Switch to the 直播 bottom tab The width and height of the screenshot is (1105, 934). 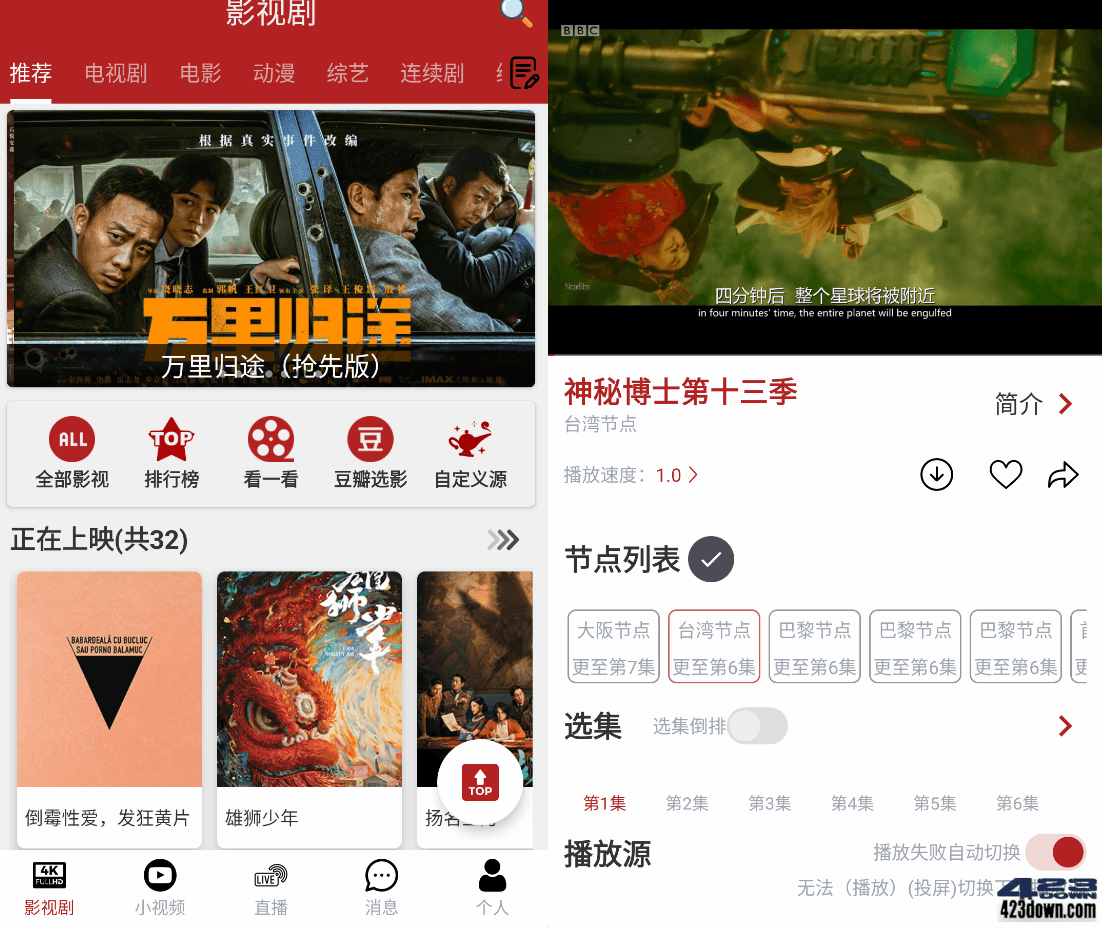[x=270, y=887]
